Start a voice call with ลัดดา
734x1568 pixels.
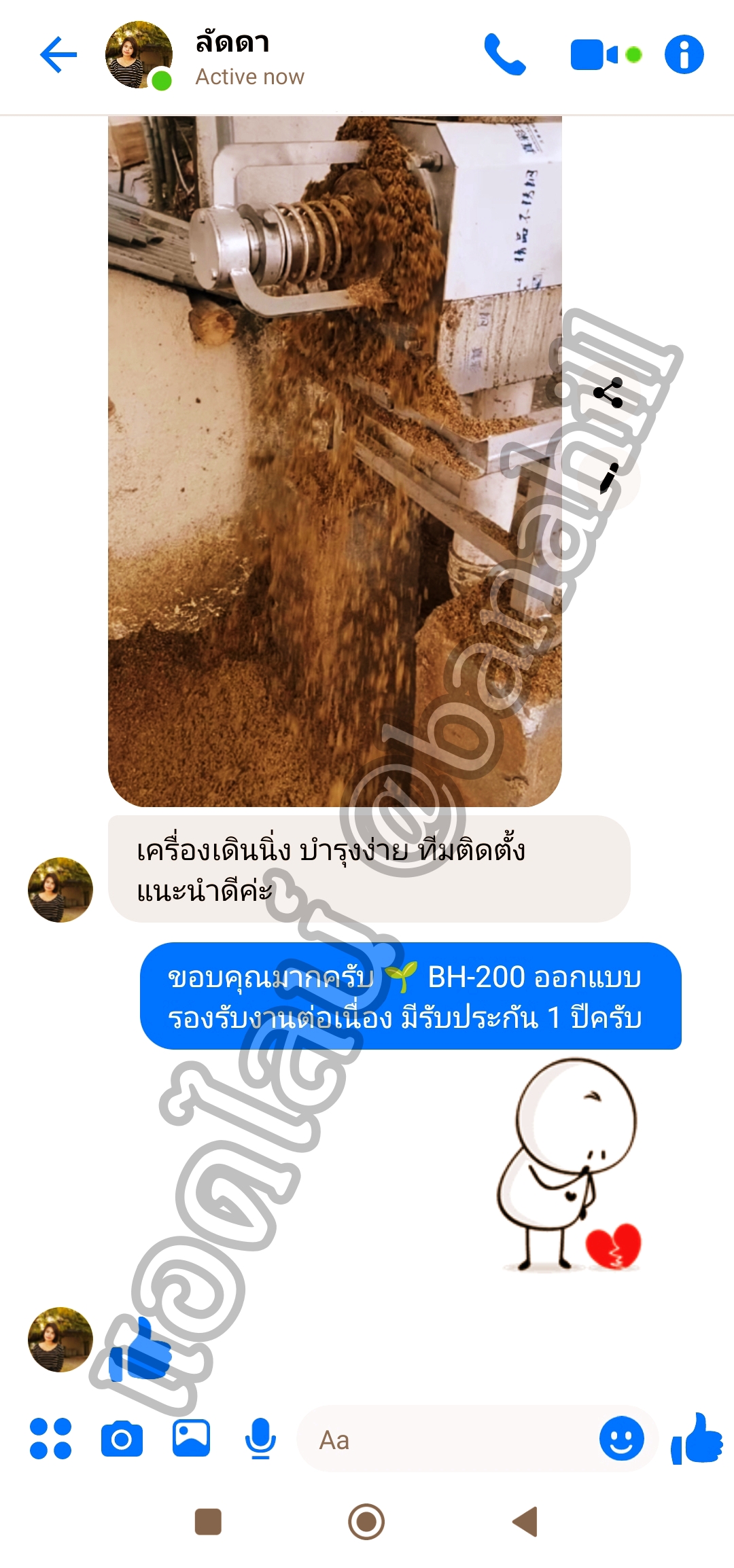point(504,55)
